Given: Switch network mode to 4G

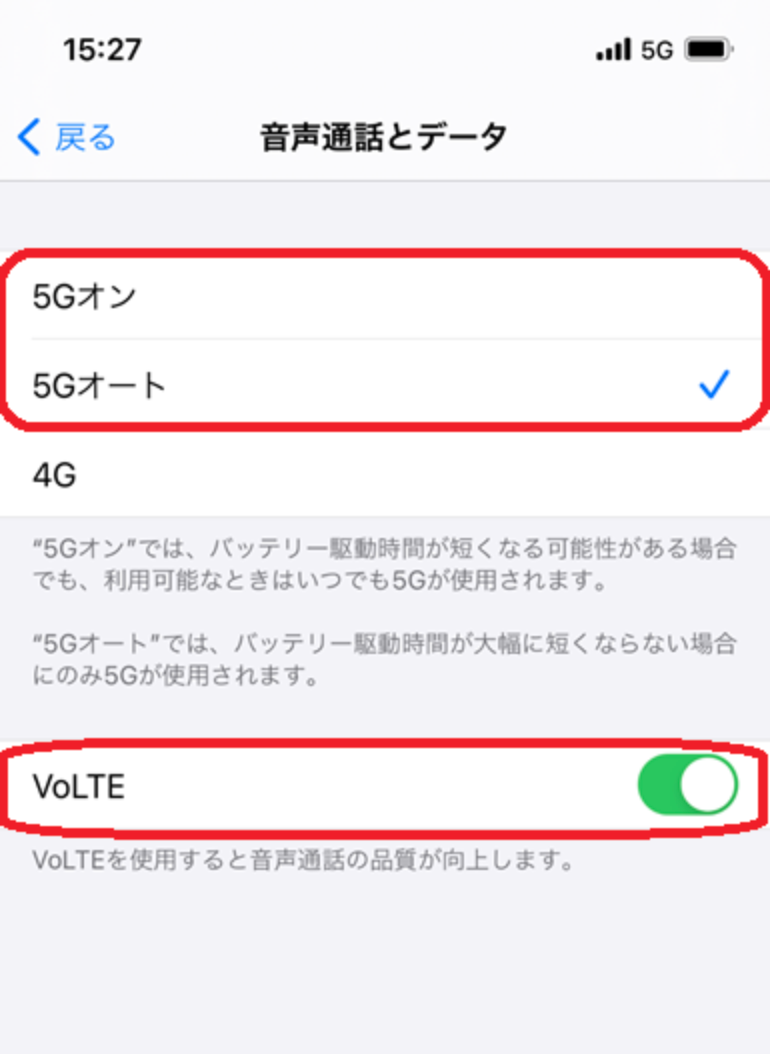Looking at the screenshot, I should (385, 475).
